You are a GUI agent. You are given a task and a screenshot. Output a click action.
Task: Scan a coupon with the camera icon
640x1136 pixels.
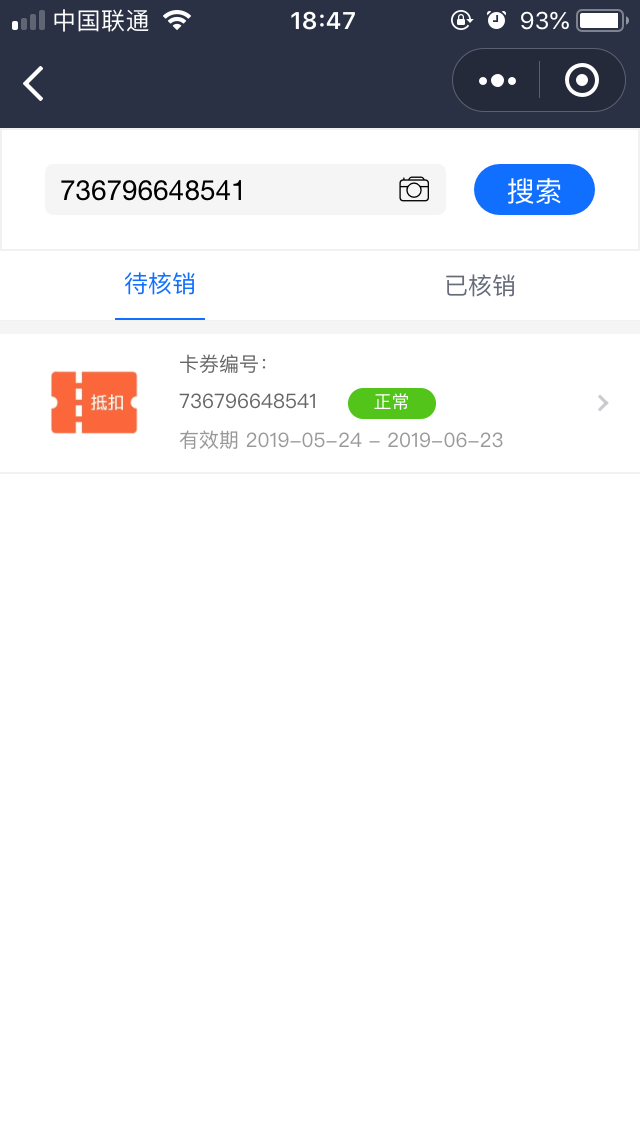414,189
